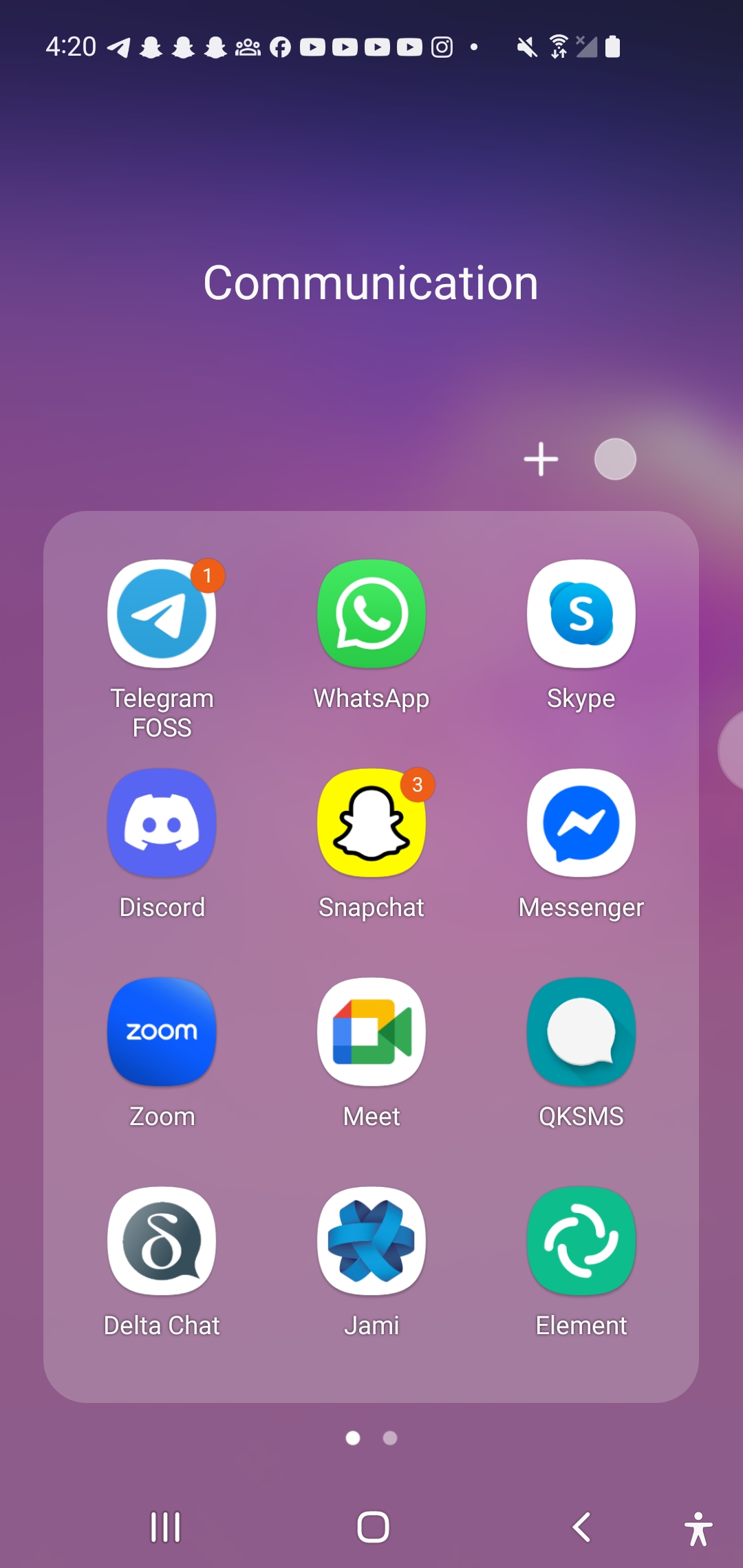Go back using the navigation bar
The height and width of the screenshot is (1568, 743).
582,1527
